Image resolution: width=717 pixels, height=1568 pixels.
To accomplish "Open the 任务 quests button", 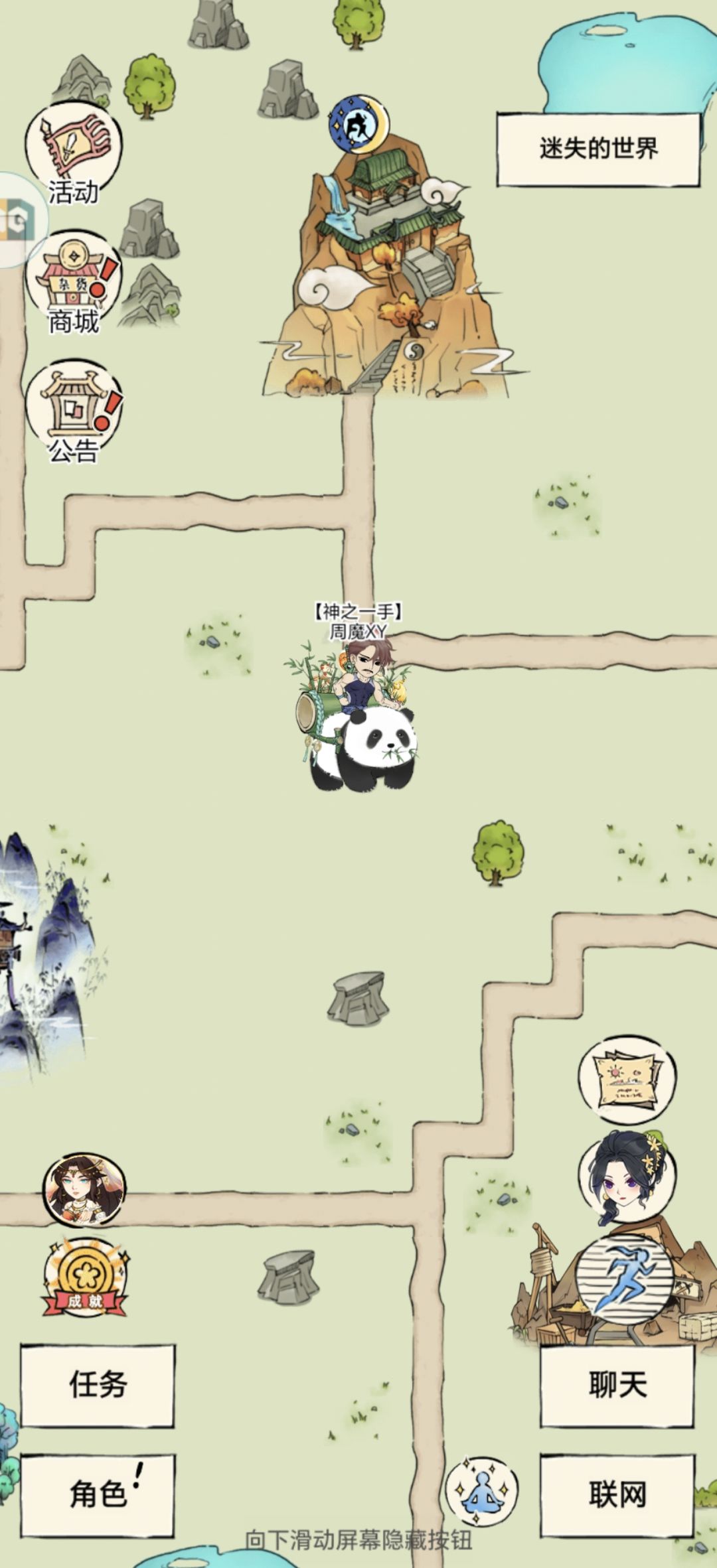I will click(98, 1385).
